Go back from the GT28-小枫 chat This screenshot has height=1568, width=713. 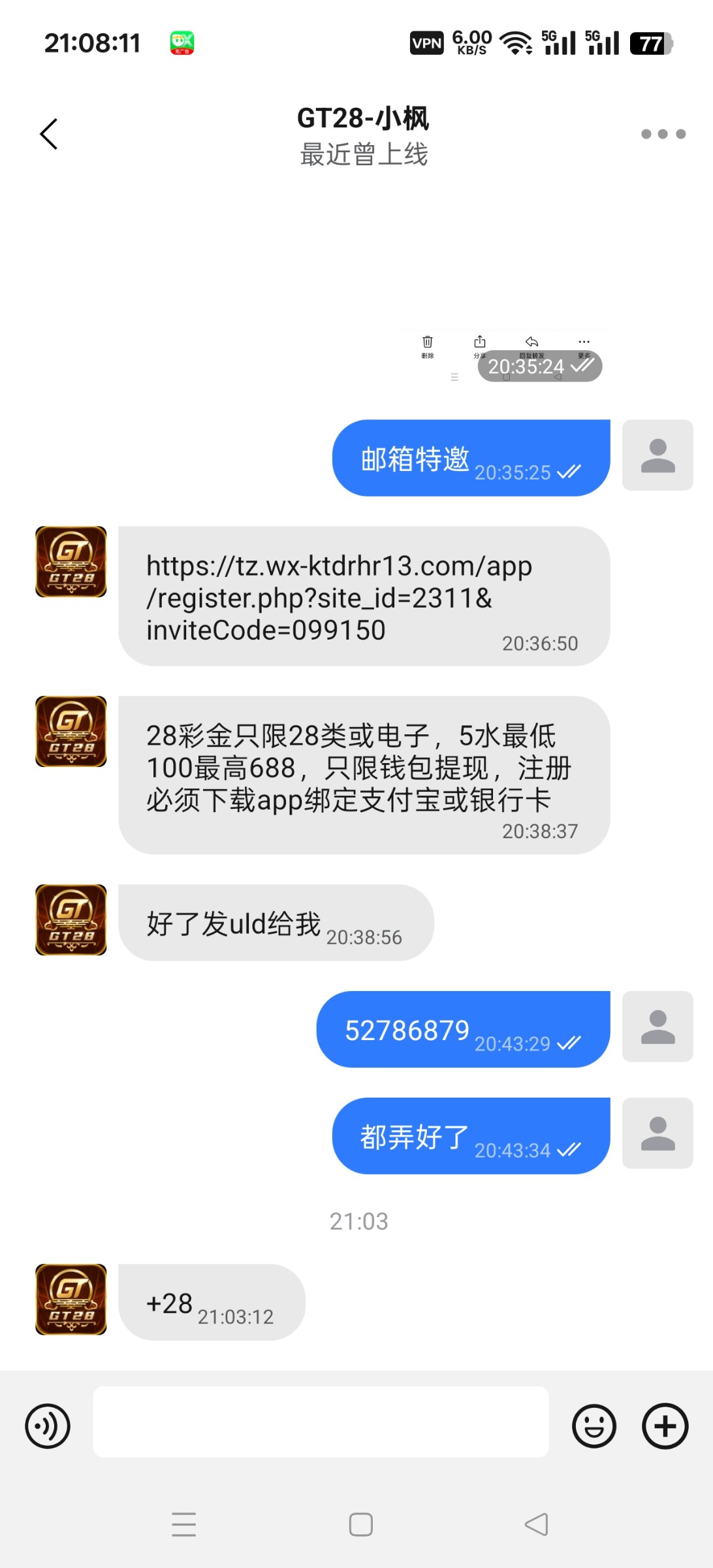pos(49,134)
